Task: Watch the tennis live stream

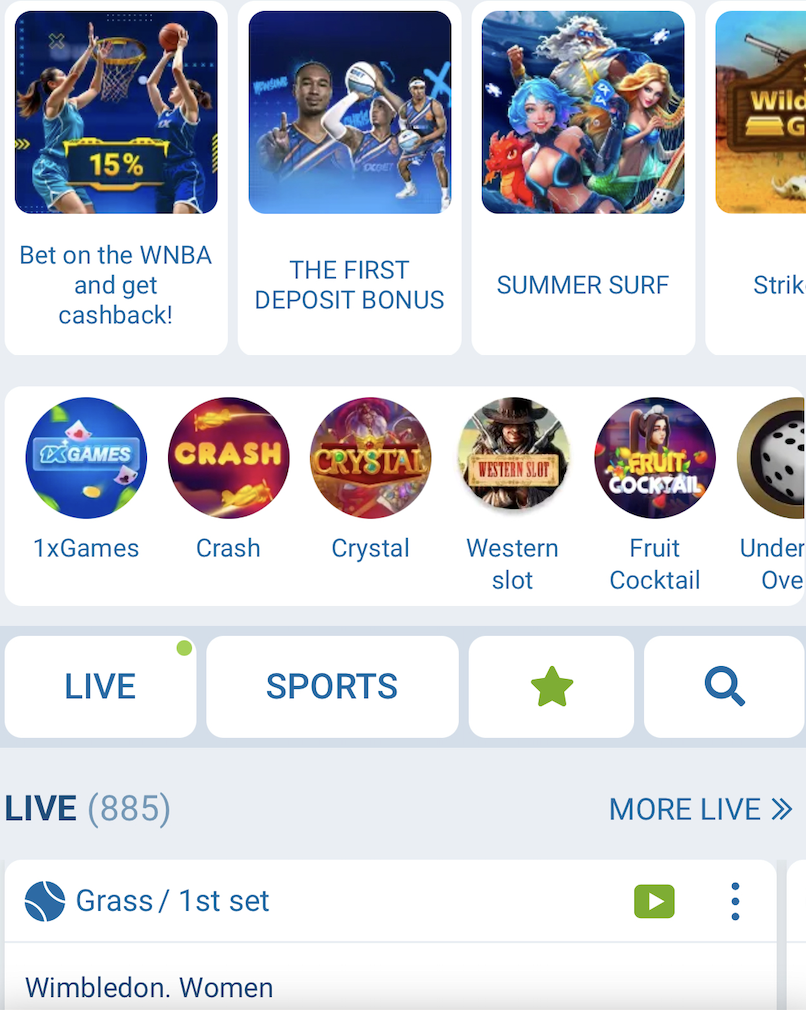Action: point(654,901)
